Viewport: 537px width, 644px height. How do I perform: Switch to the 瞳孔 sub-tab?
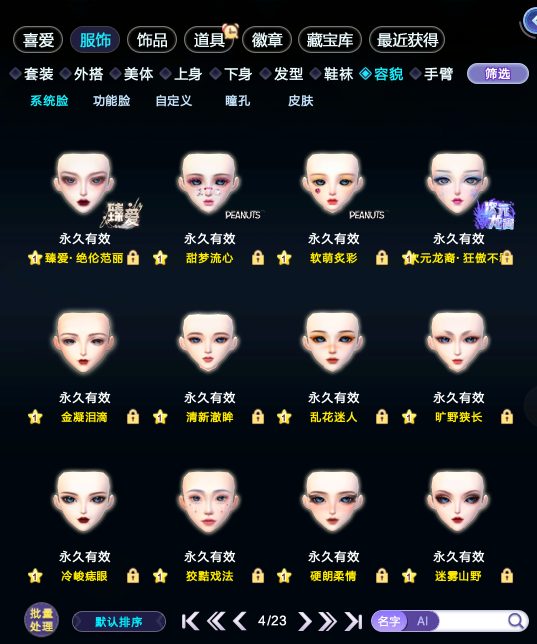(x=237, y=101)
